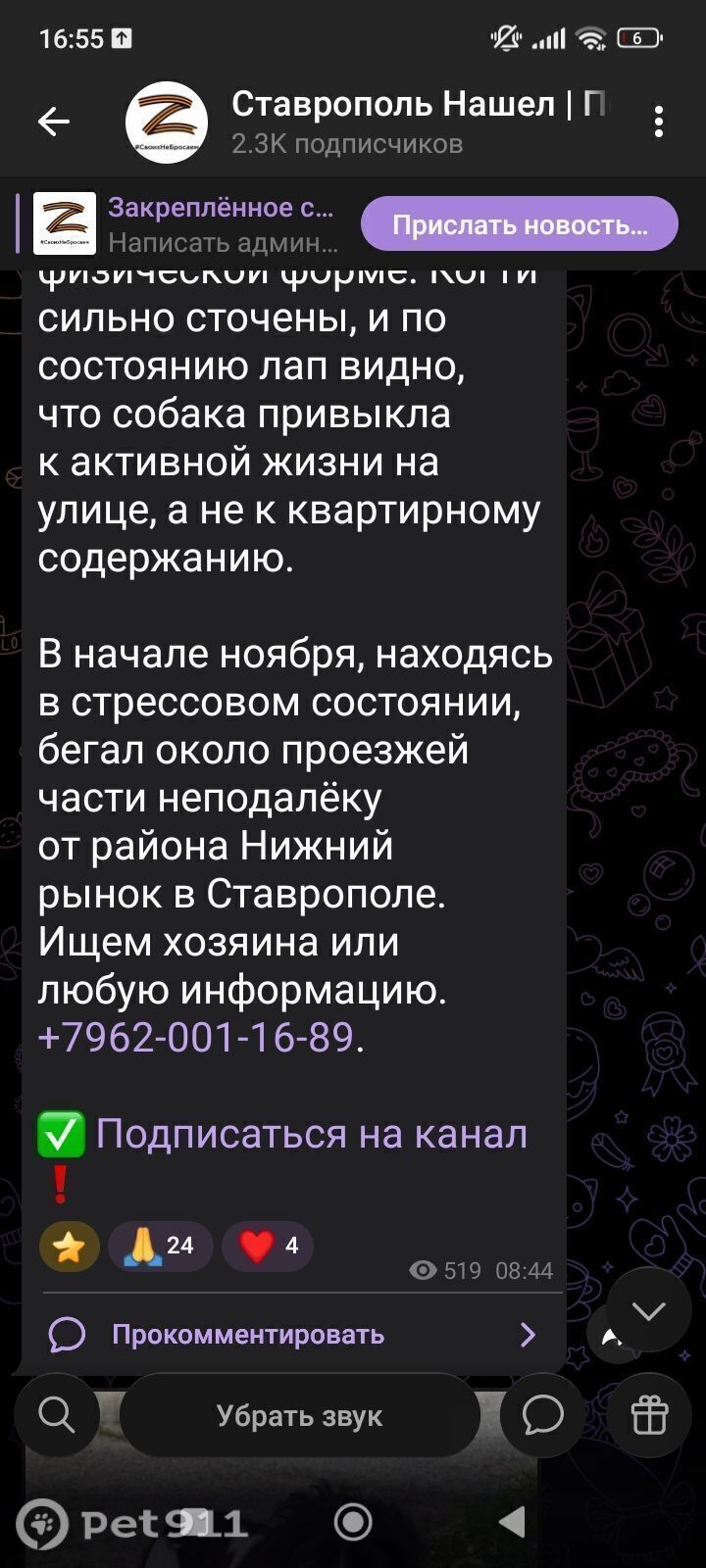Open the channel discussion chat

[x=542, y=1415]
